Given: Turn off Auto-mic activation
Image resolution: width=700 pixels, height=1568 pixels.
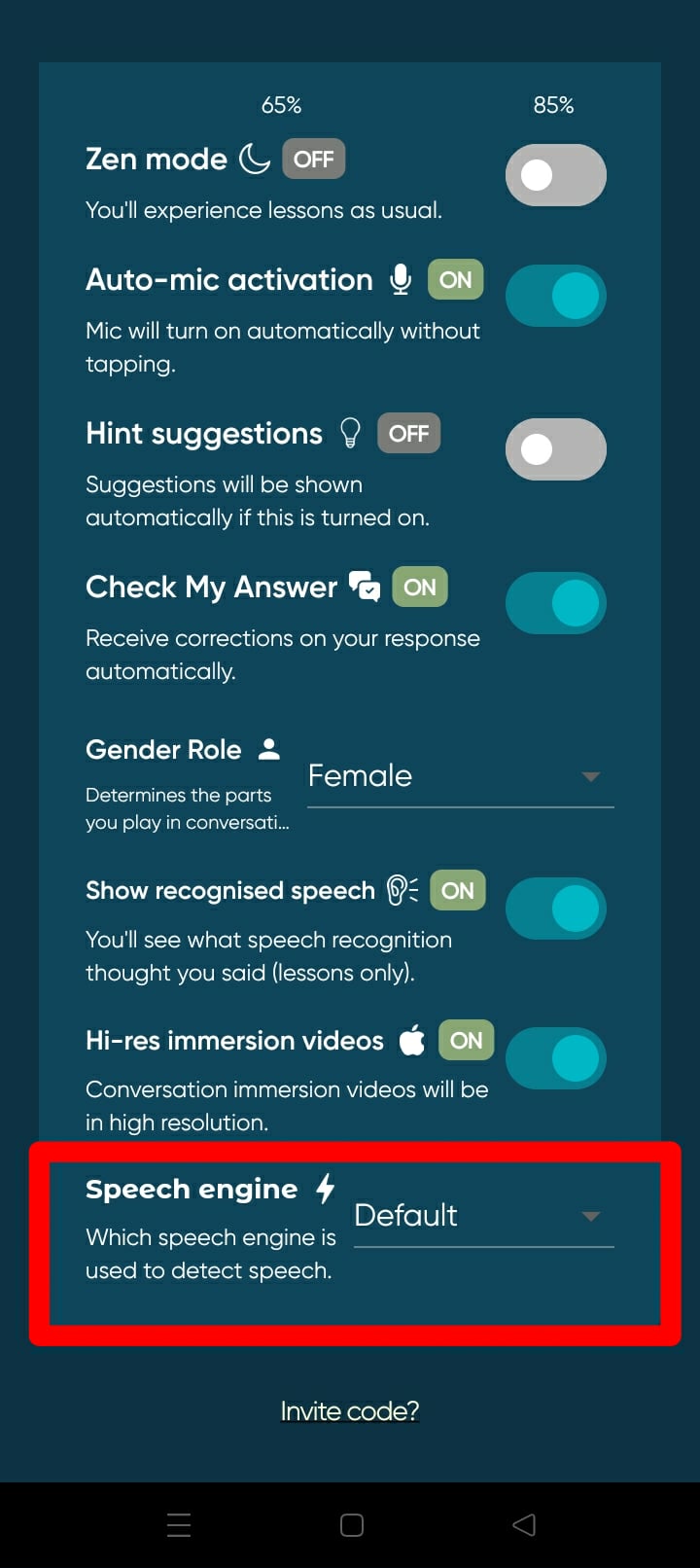Looking at the screenshot, I should (555, 296).
